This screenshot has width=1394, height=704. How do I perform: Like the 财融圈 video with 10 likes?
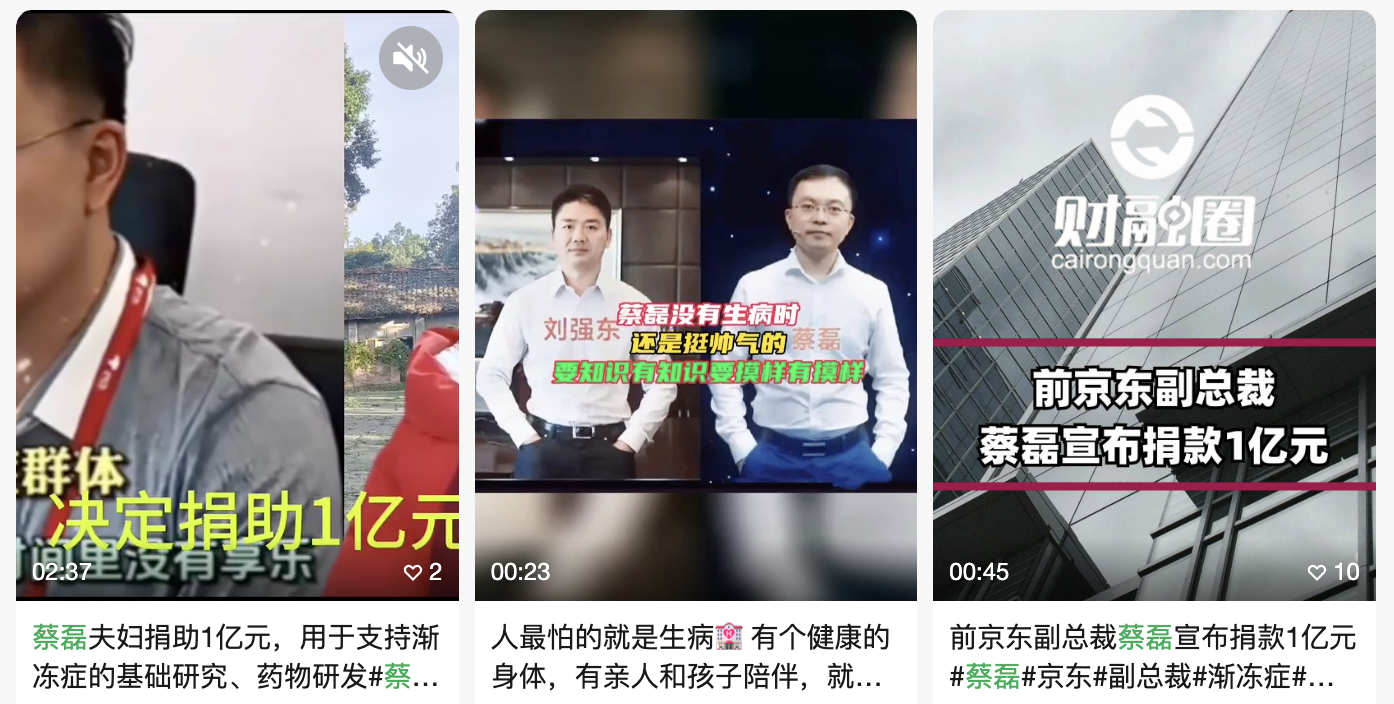[1318, 573]
